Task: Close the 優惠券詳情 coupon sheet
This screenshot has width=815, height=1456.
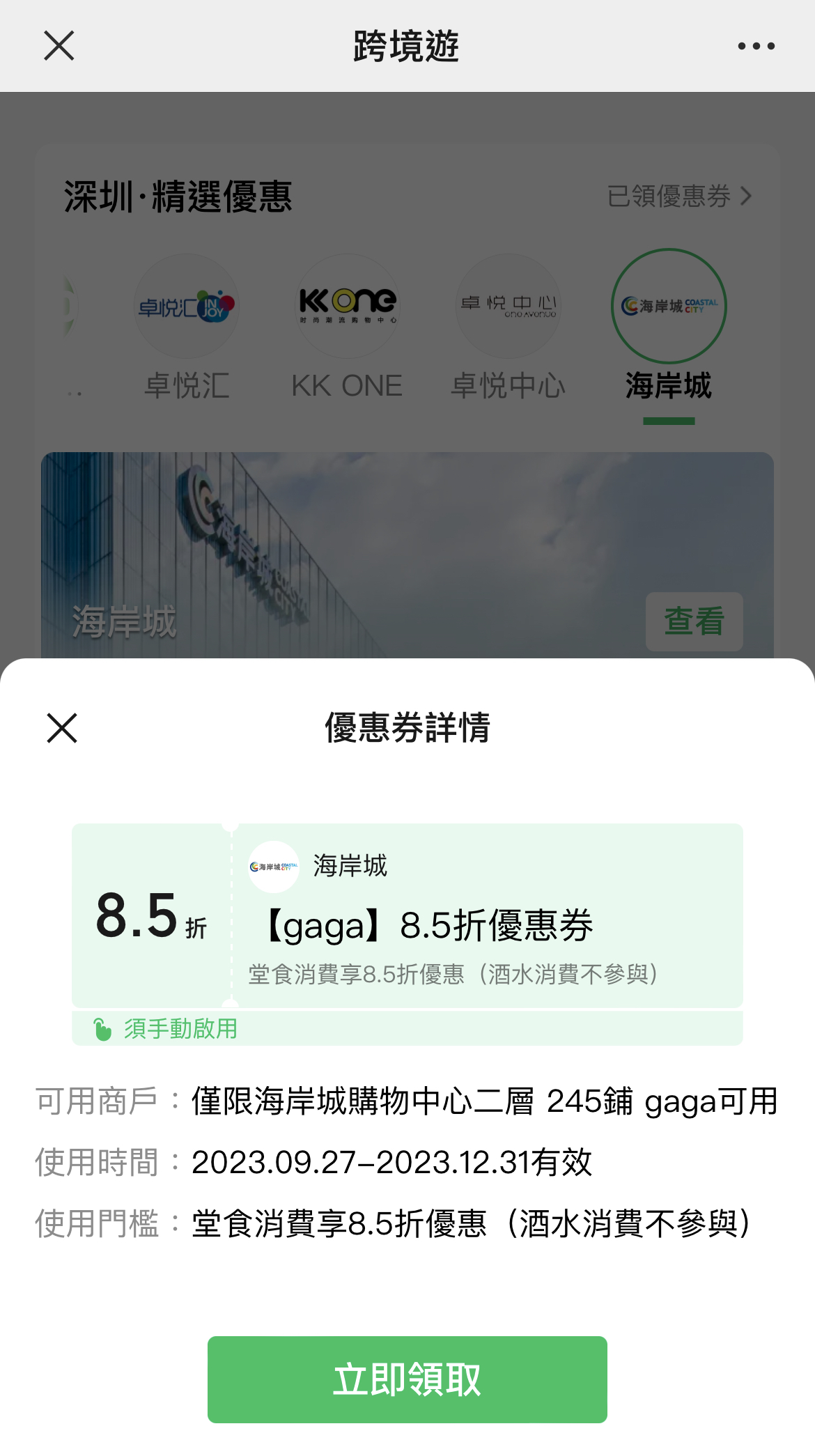Action: point(62,729)
